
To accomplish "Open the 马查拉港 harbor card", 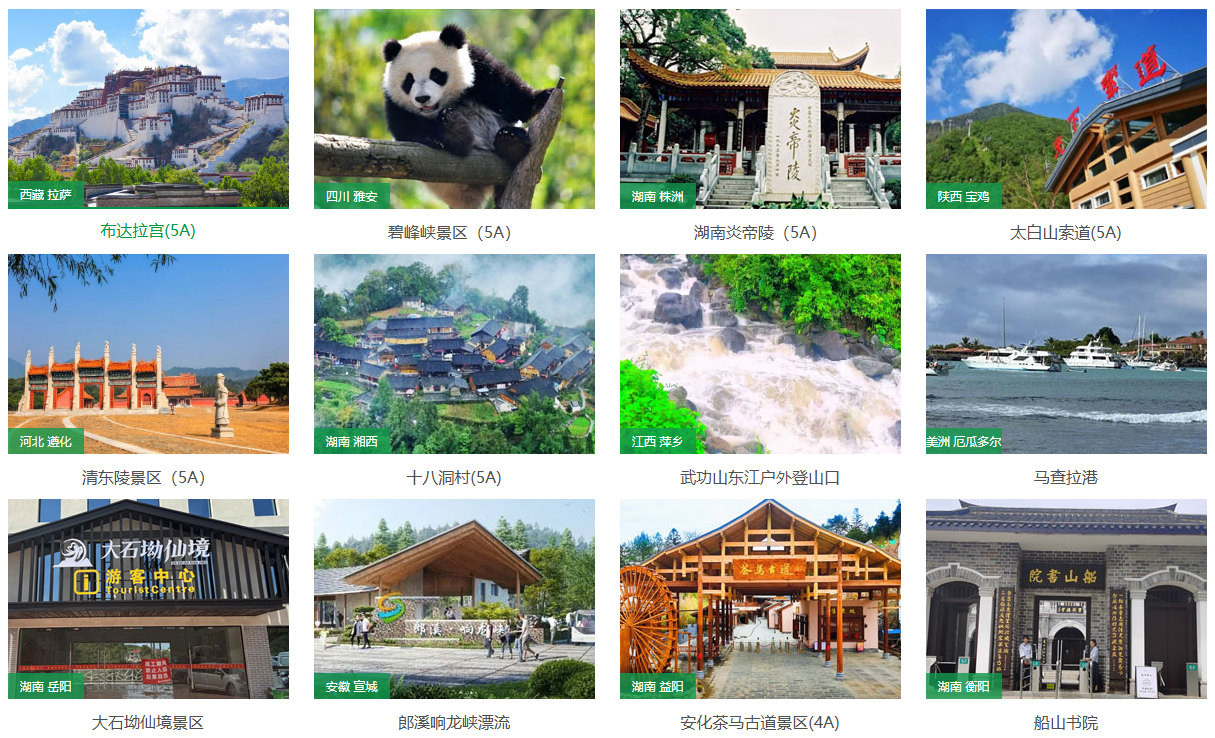I will tap(1066, 353).
